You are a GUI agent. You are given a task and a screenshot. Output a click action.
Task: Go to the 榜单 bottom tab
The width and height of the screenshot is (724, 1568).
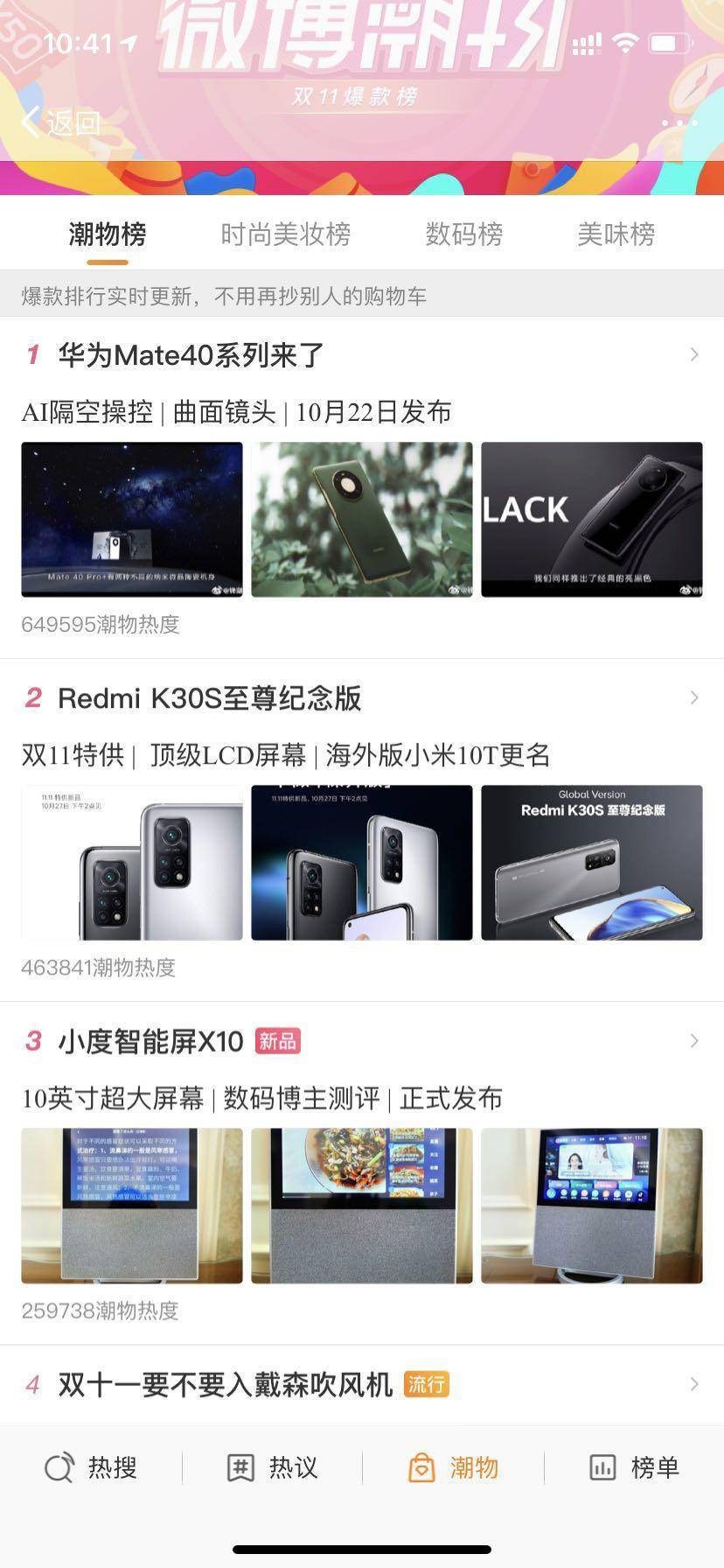coord(634,1467)
